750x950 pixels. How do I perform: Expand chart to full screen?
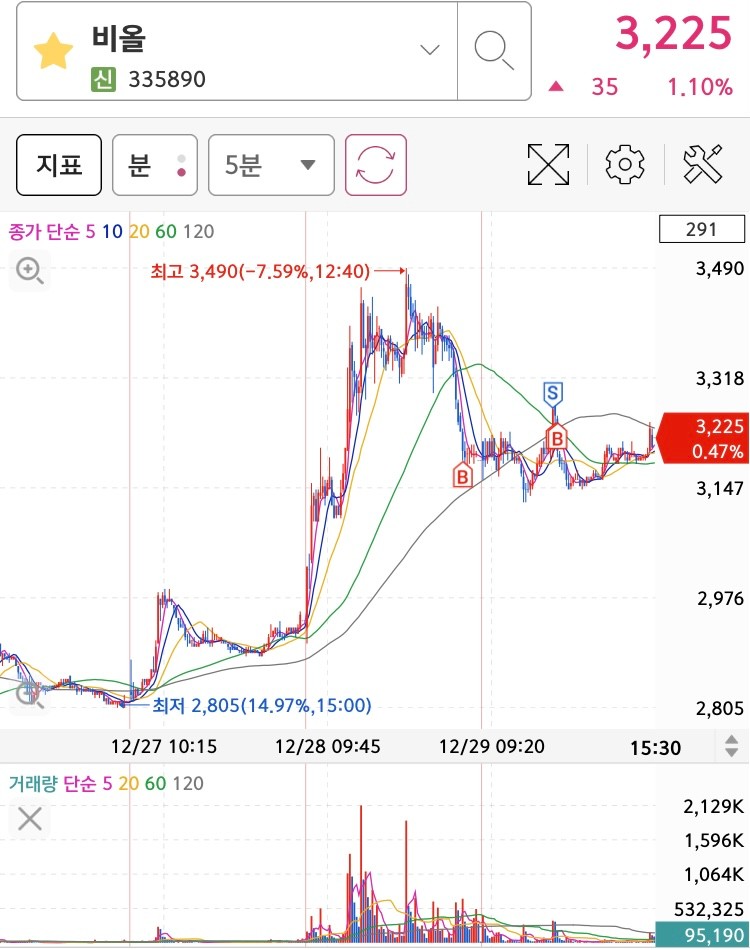(x=548, y=165)
